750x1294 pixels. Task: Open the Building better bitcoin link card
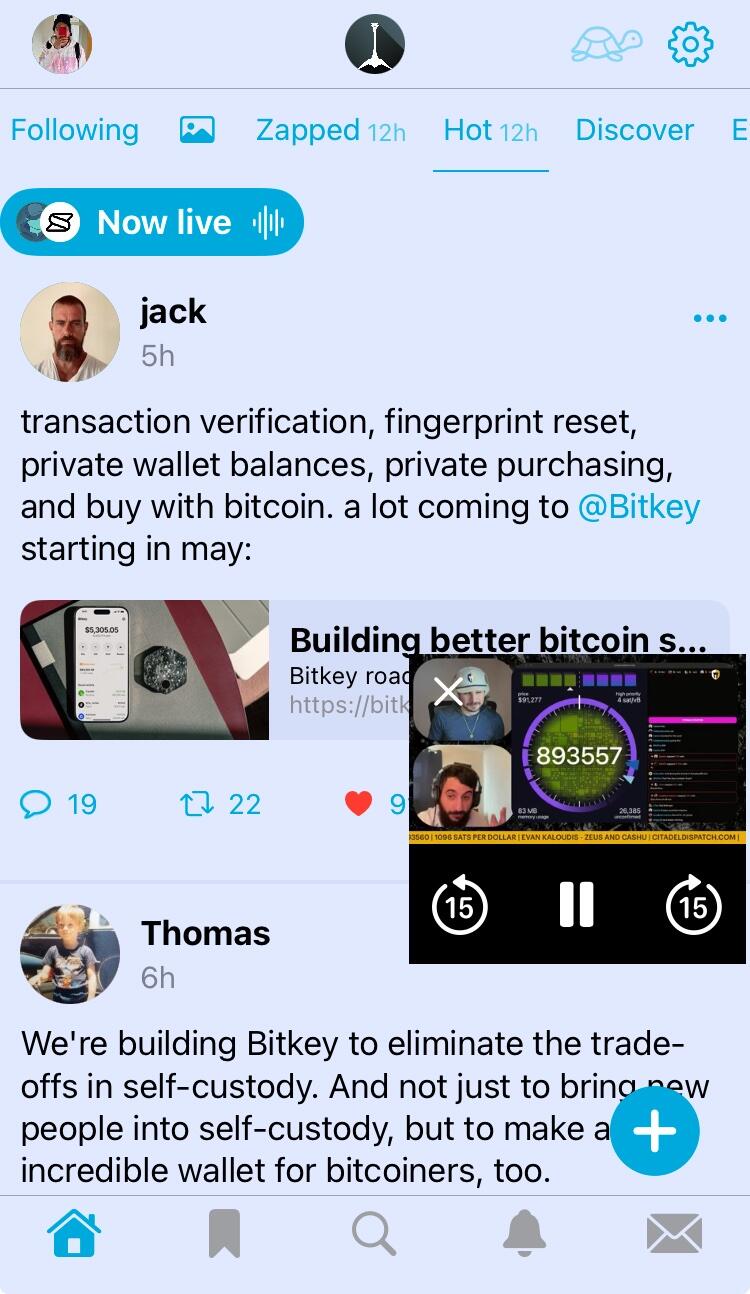[340, 669]
